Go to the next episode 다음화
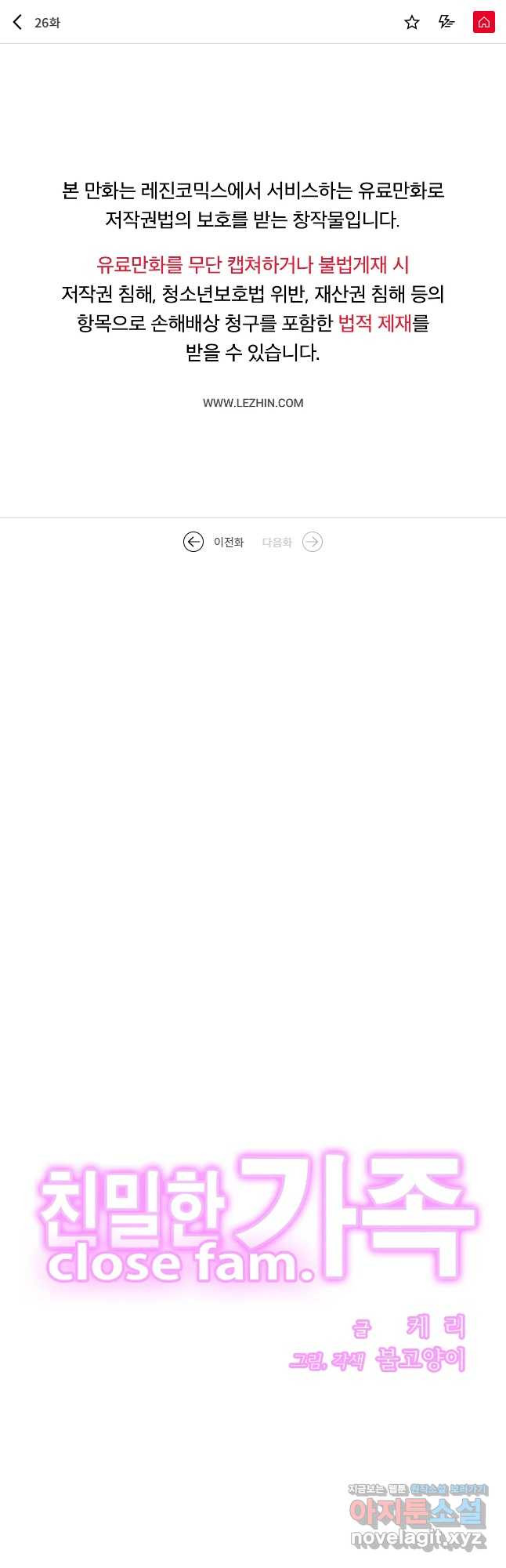Viewport: 506px width, 1568px height. (293, 542)
